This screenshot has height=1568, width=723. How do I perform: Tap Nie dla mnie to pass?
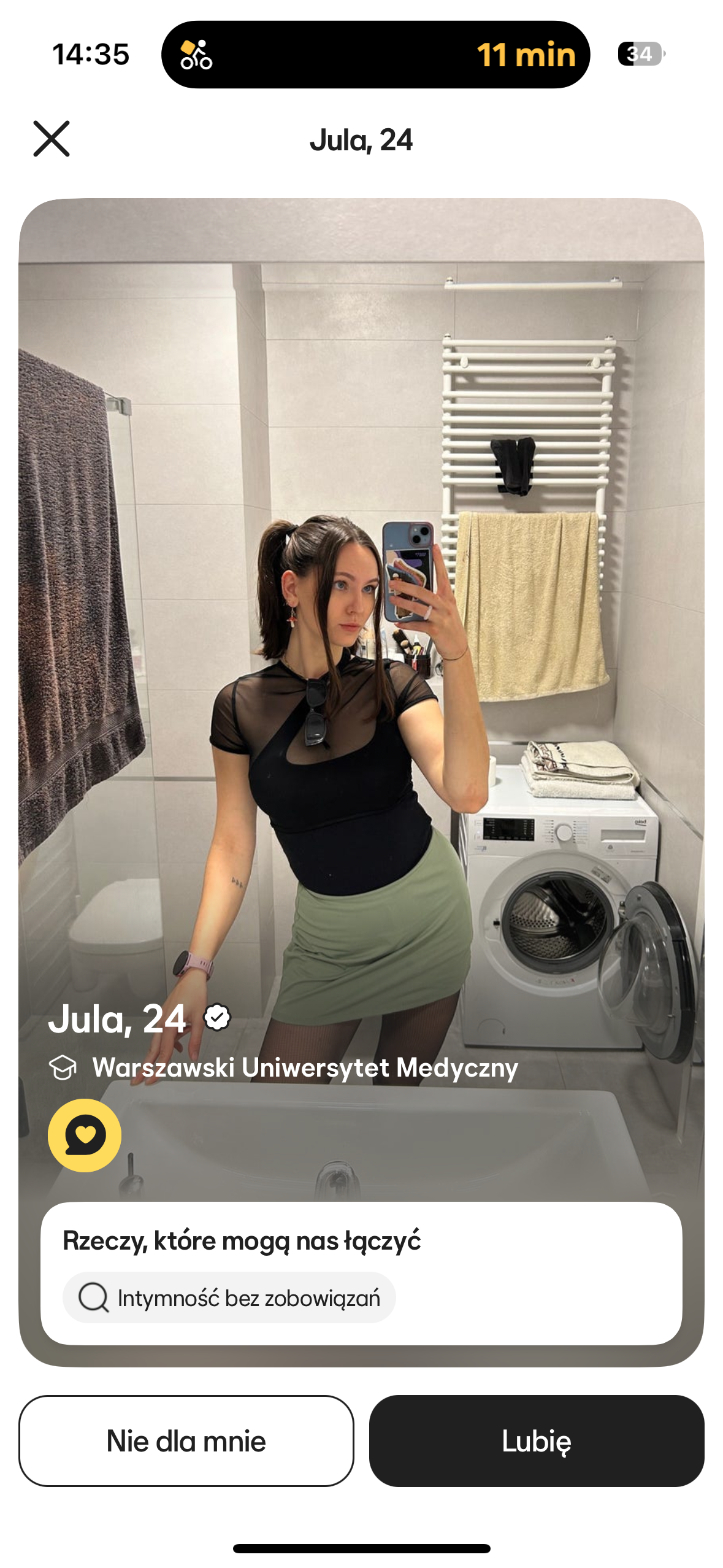[x=186, y=1441]
